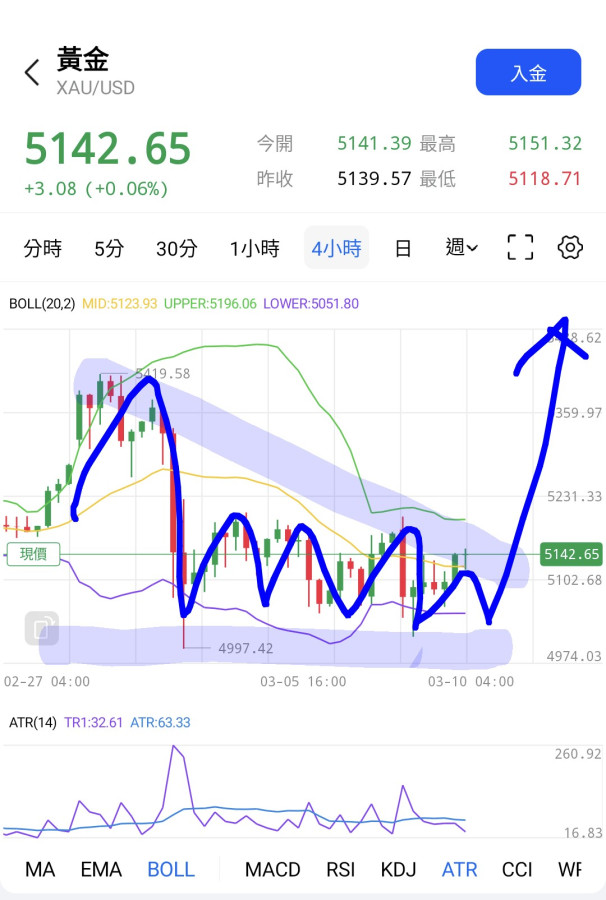Select the 30分 chart interval
The width and height of the screenshot is (606, 900).
pyautogui.click(x=176, y=248)
